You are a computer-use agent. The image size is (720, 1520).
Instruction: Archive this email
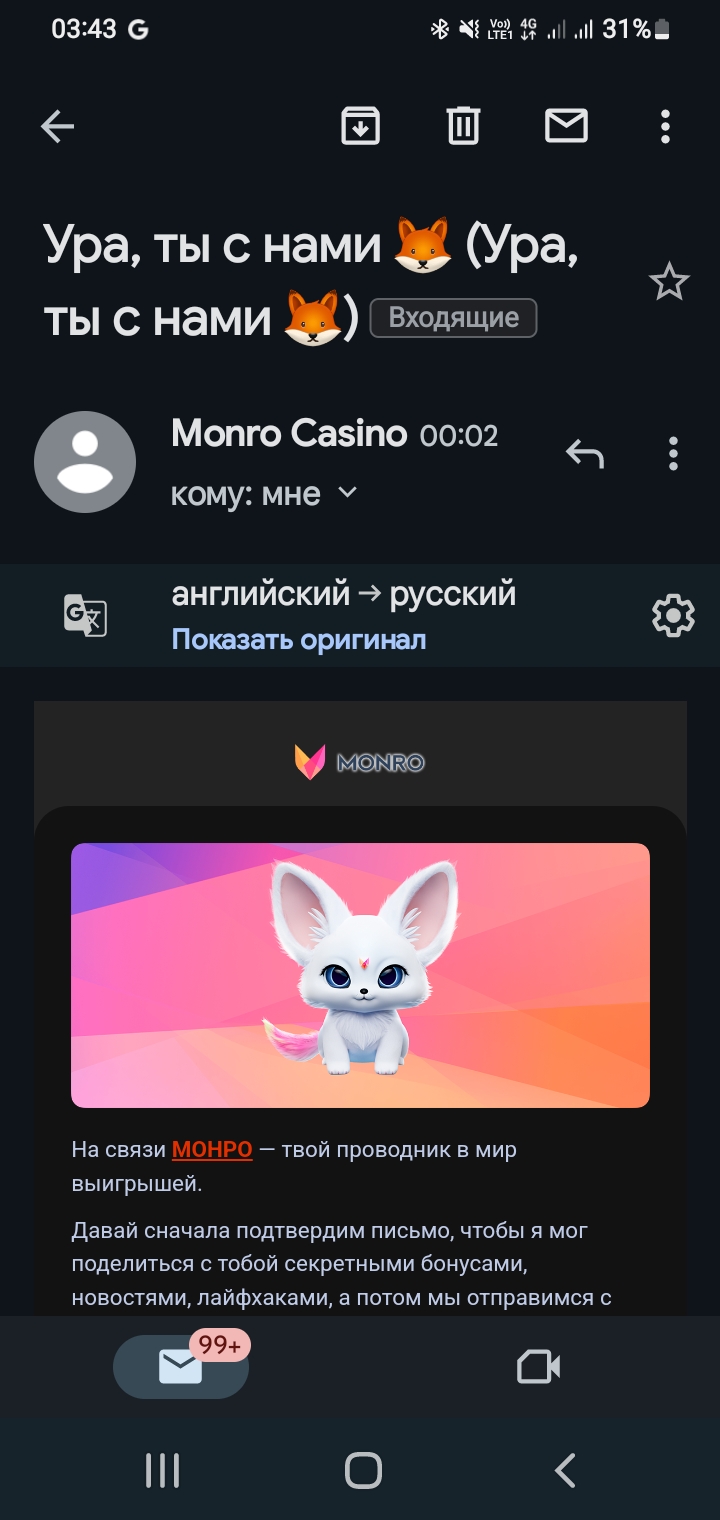(x=360, y=126)
